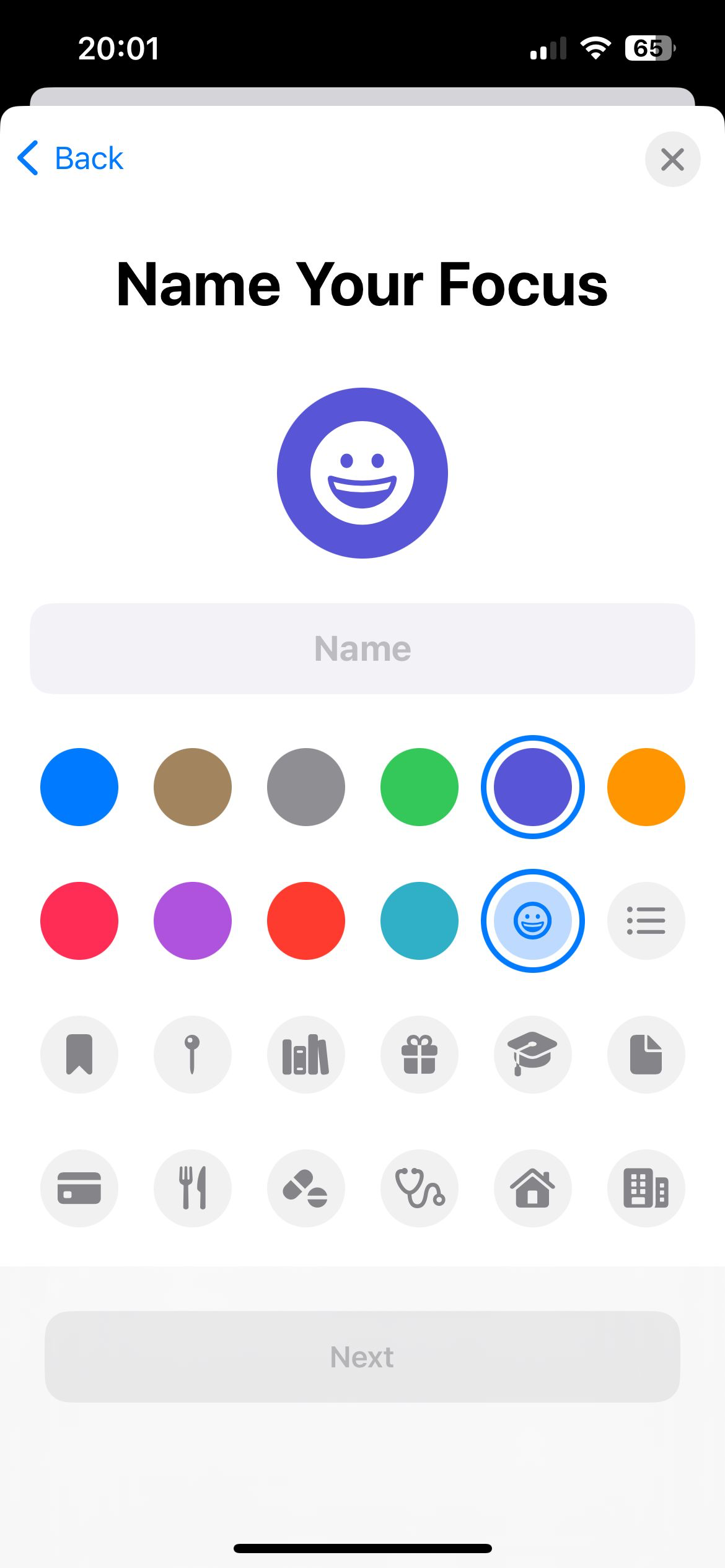Pick the fork and knife icon
725x1568 pixels.
point(193,1188)
